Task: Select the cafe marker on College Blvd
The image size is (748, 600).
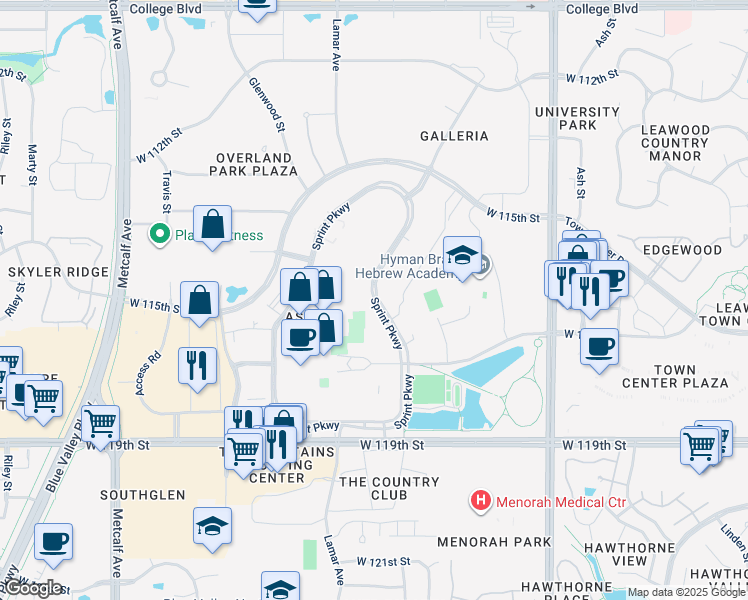Action: (x=257, y=8)
